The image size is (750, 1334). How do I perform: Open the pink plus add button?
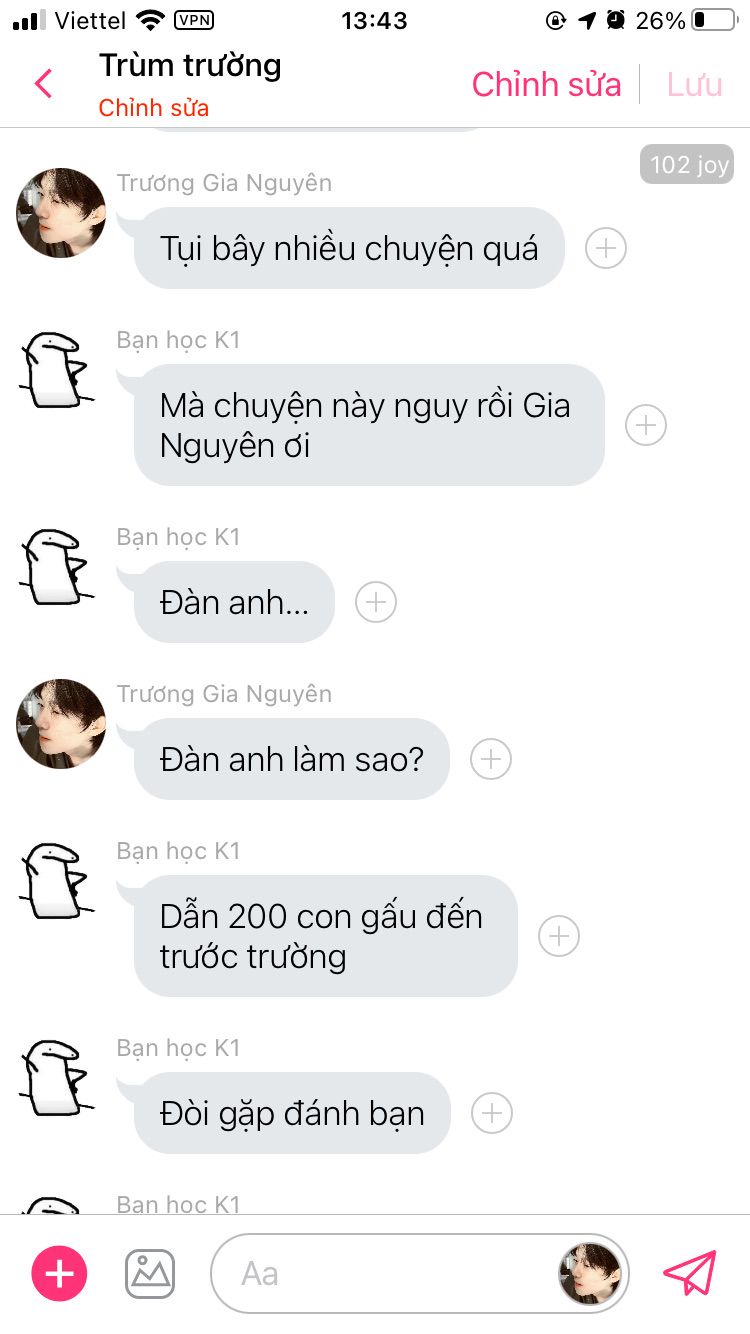coord(60,1273)
